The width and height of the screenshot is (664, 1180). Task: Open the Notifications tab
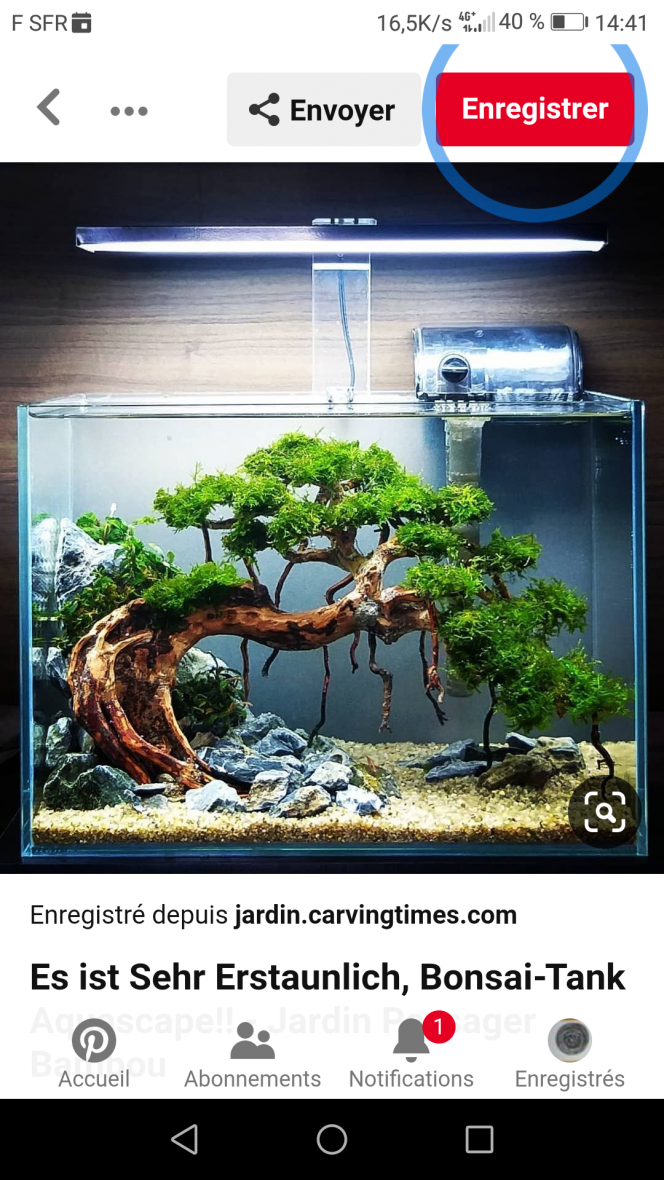(x=411, y=1055)
